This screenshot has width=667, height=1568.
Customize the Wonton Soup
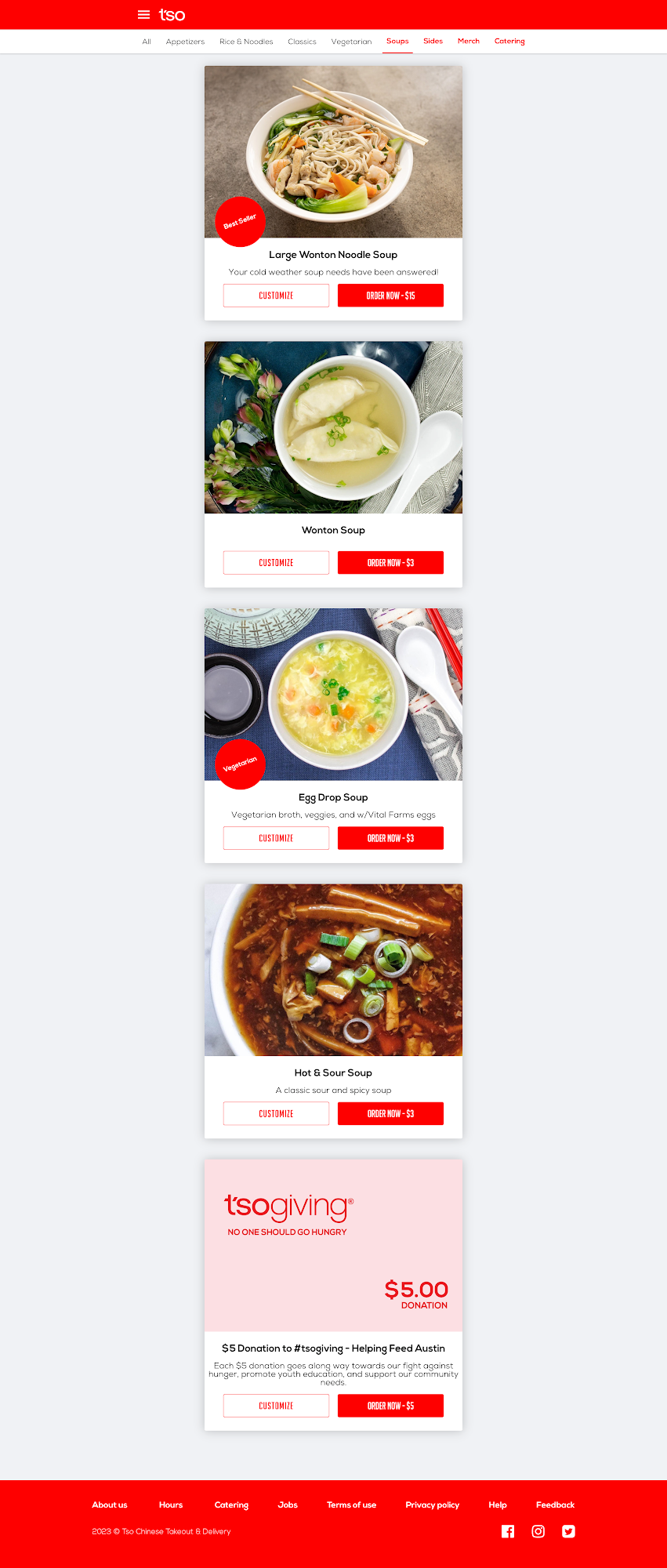click(276, 563)
